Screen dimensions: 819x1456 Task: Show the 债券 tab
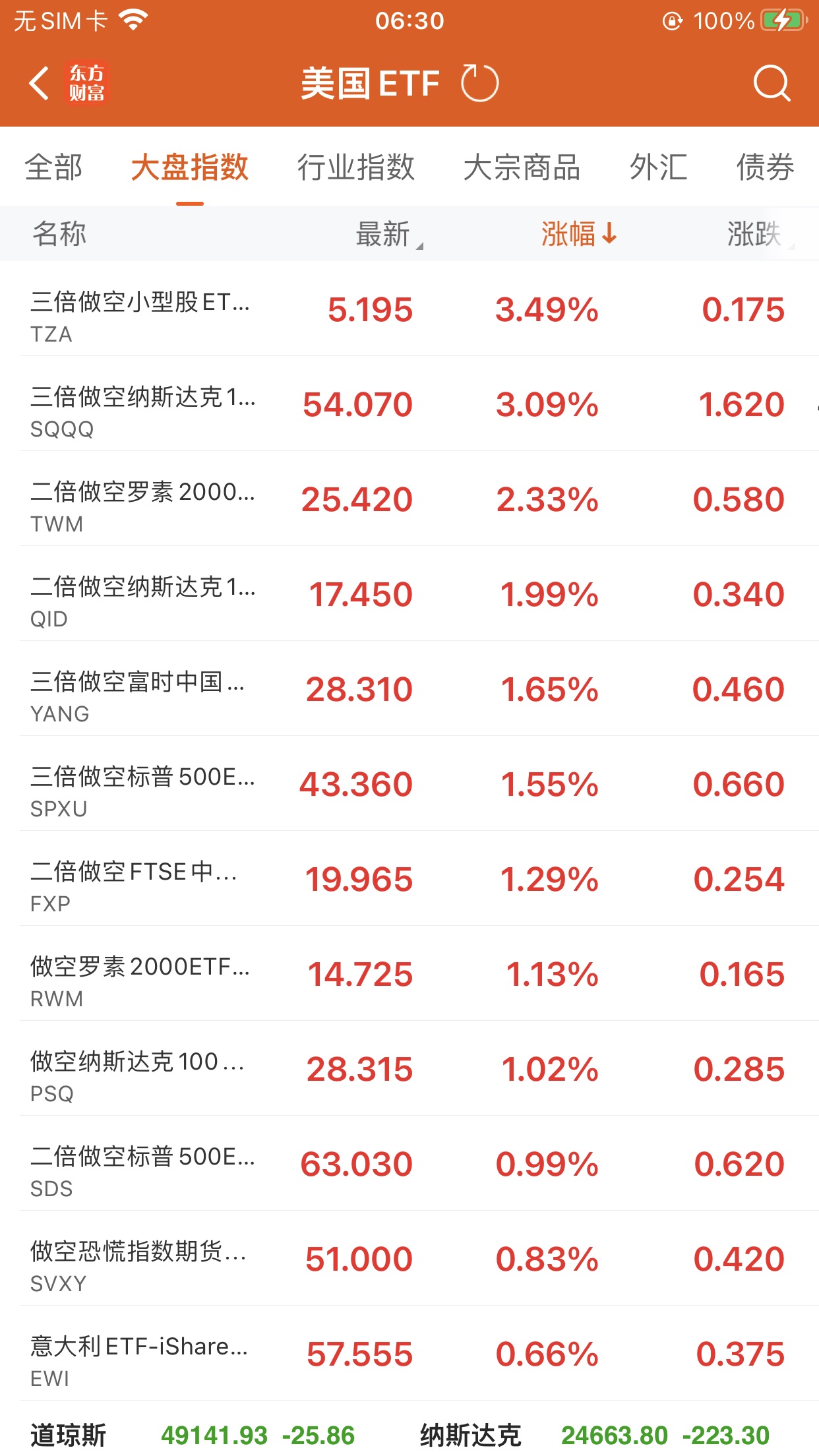click(765, 167)
